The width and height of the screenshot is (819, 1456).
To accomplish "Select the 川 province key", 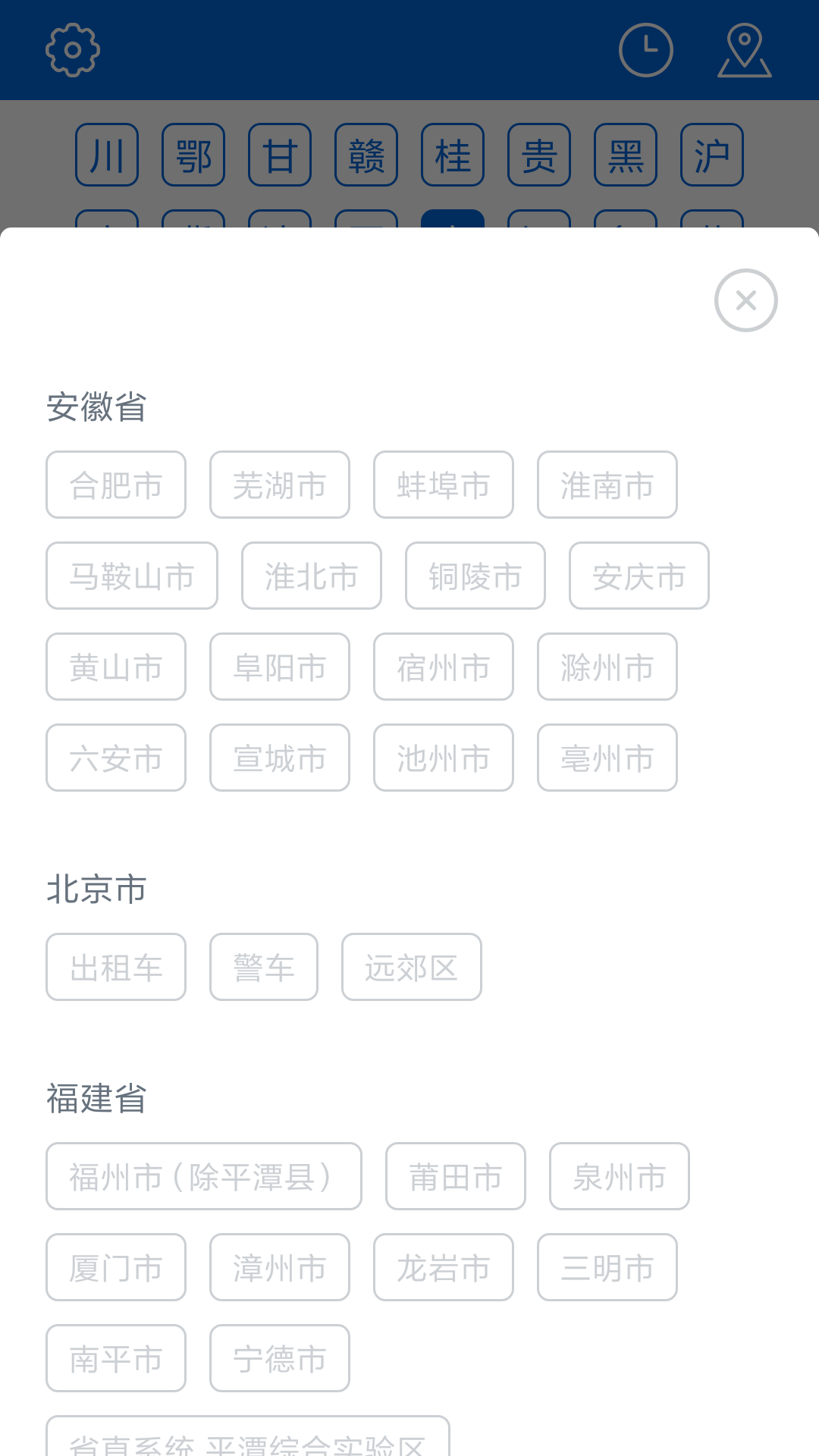I will coord(107,155).
